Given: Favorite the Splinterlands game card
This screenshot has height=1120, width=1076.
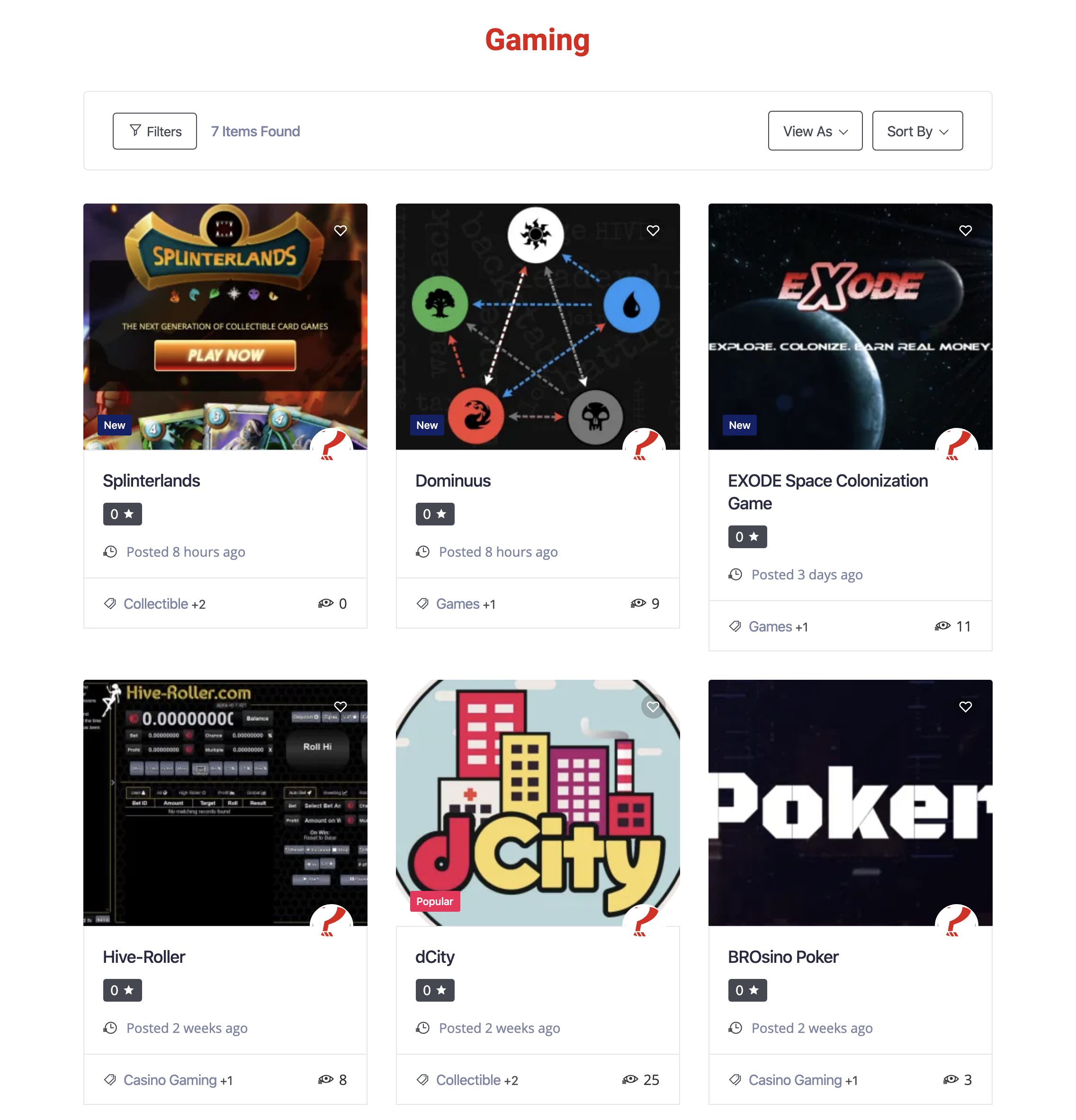Looking at the screenshot, I should point(340,230).
